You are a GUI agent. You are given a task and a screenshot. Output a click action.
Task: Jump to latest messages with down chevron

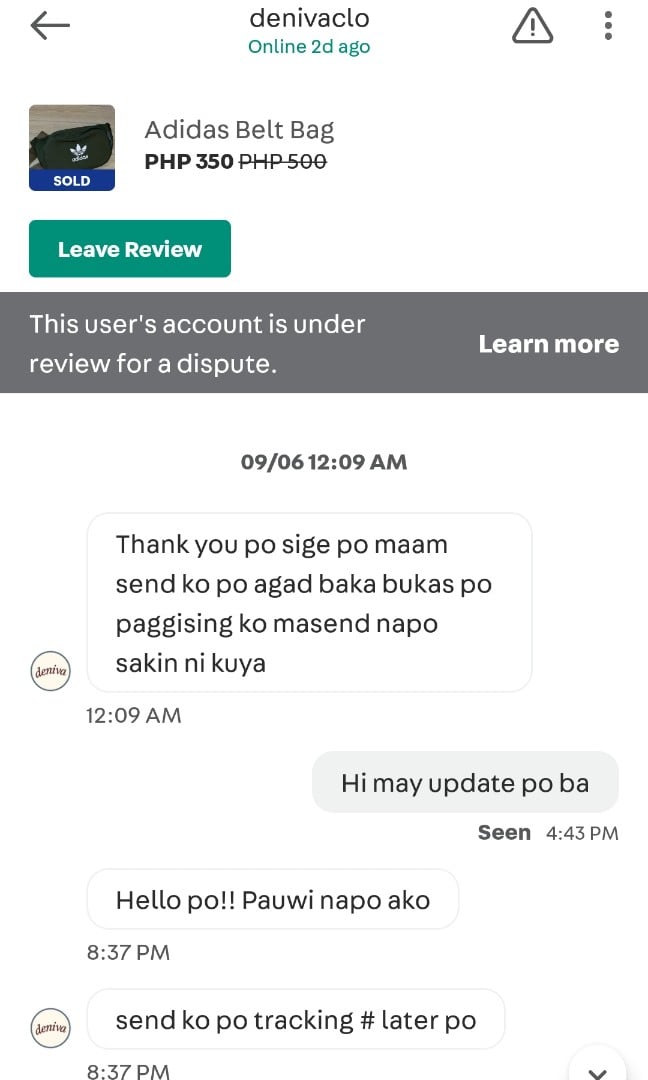[597, 1068]
